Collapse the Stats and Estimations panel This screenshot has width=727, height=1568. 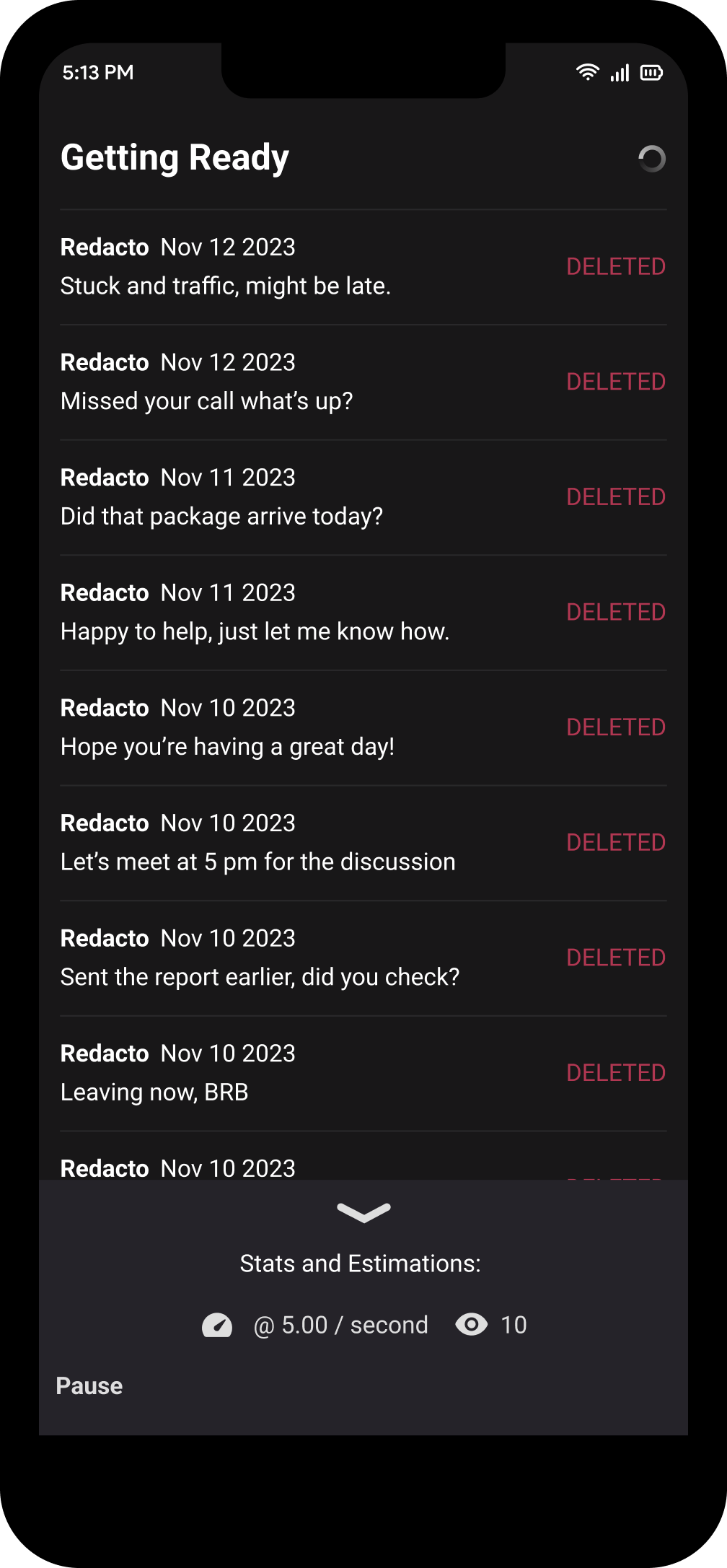[363, 1213]
